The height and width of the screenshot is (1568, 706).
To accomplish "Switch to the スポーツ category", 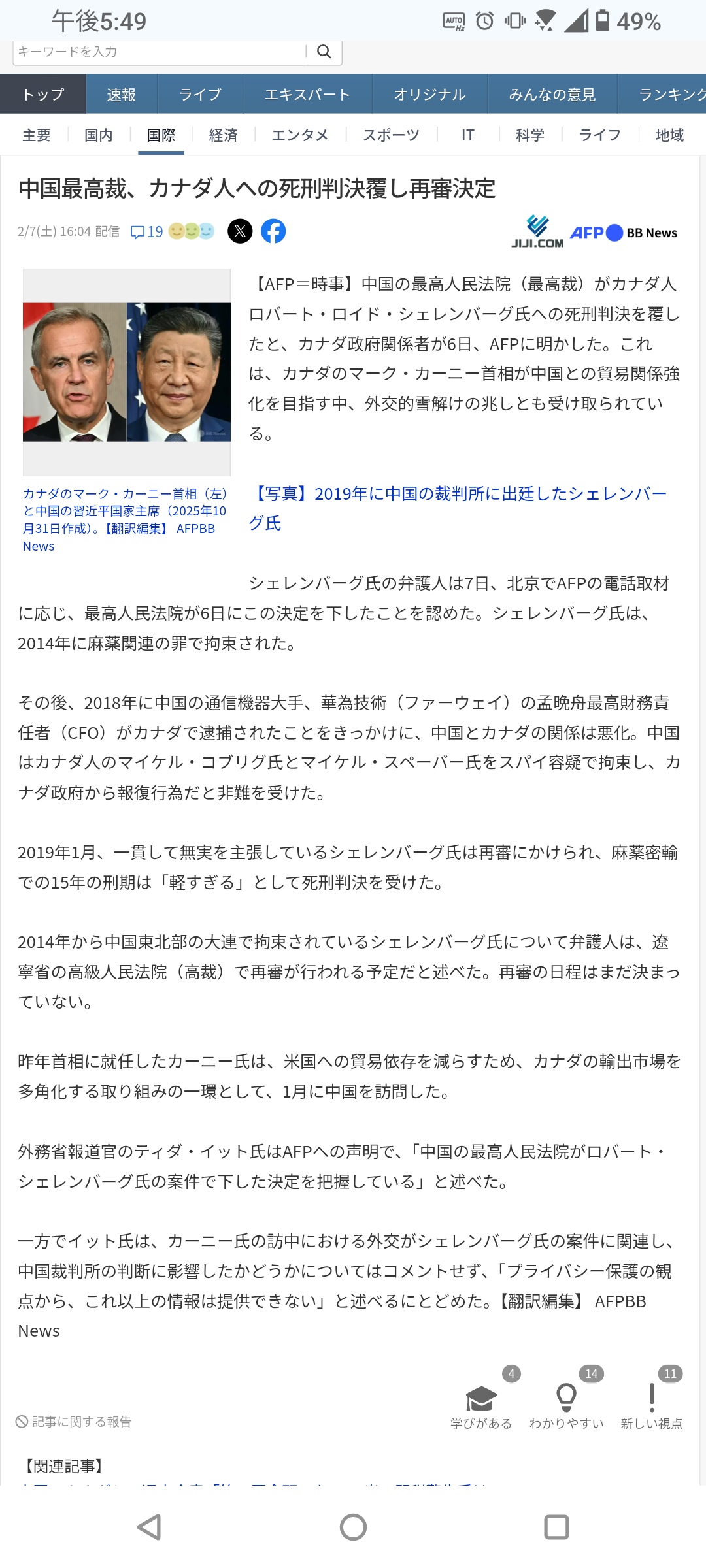I will [391, 135].
